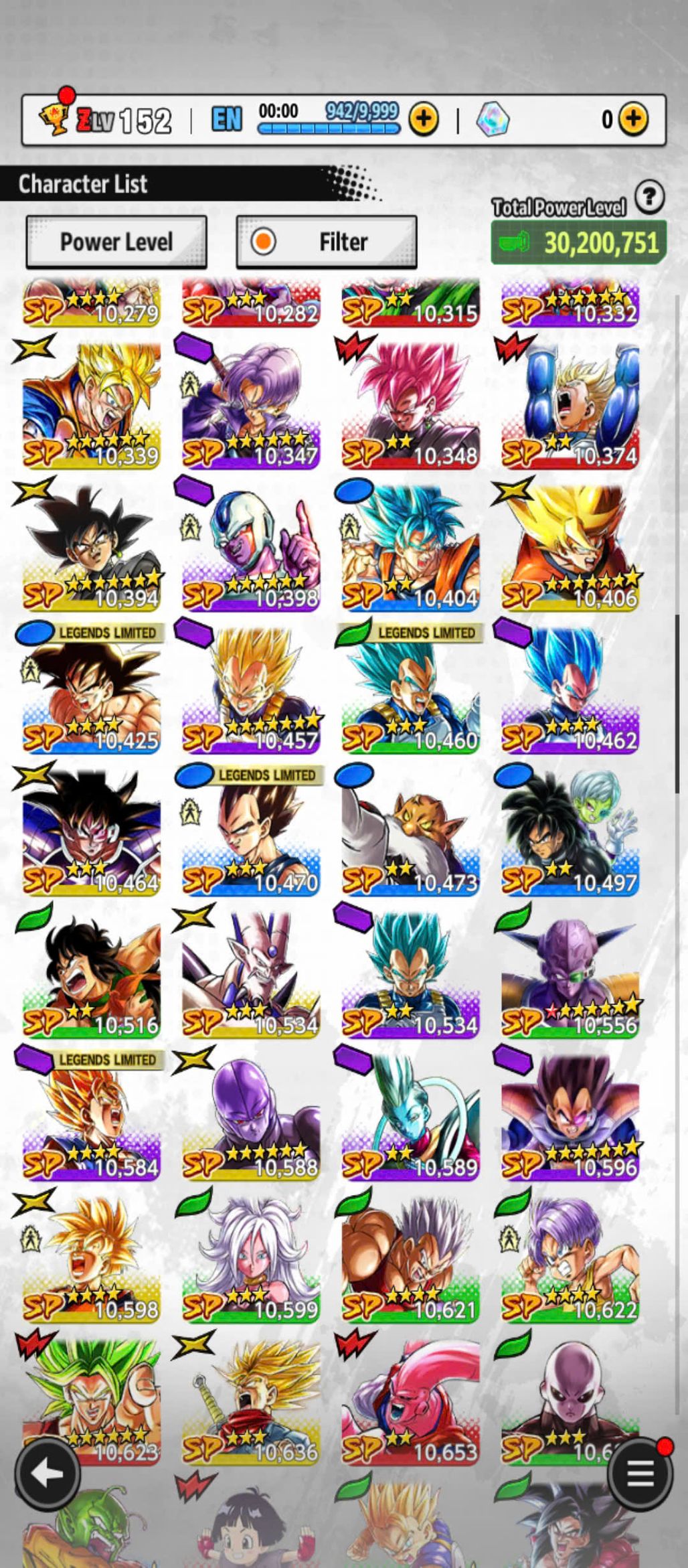Select character with power 10,339
Screen dimensions: 688x1568
[x=92, y=404]
